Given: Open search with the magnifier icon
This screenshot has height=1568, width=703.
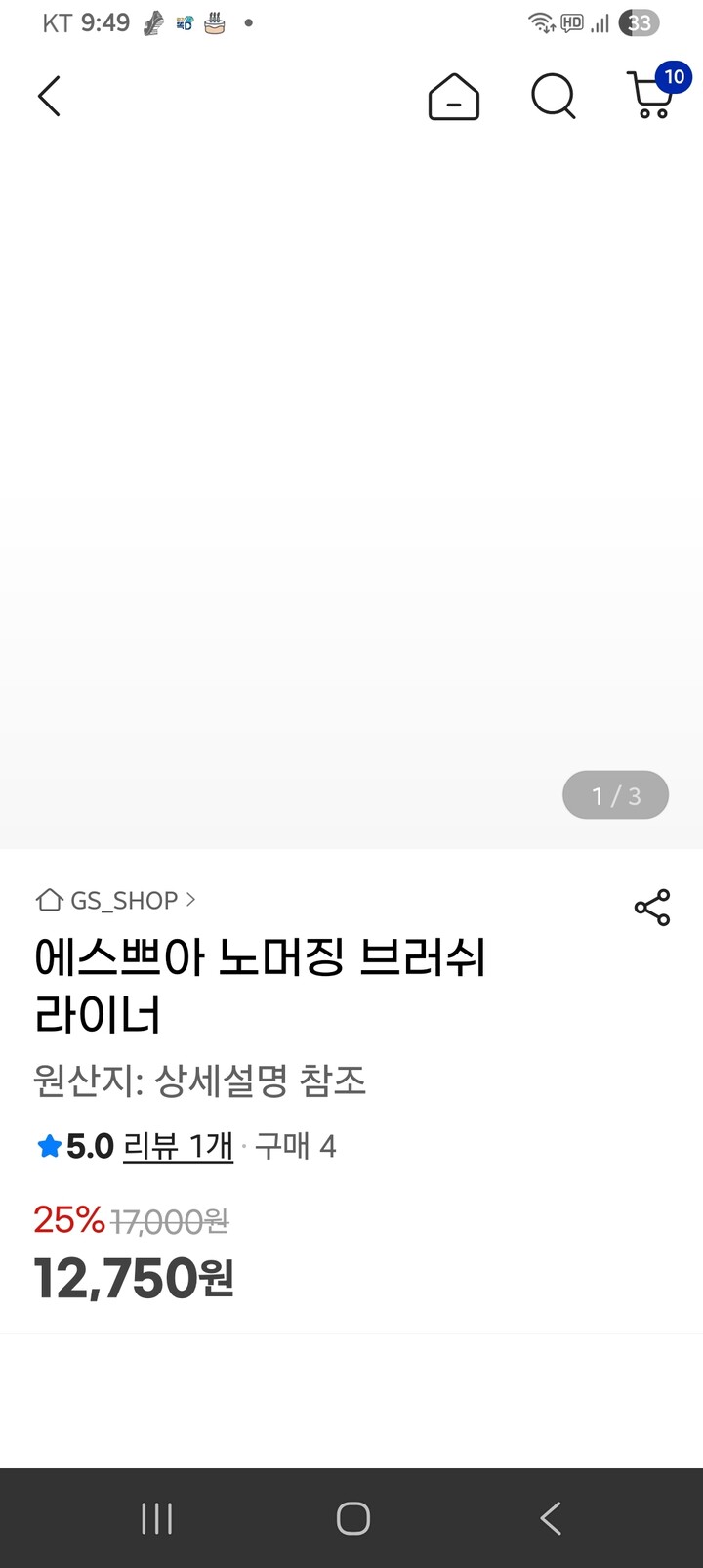Looking at the screenshot, I should 554,97.
